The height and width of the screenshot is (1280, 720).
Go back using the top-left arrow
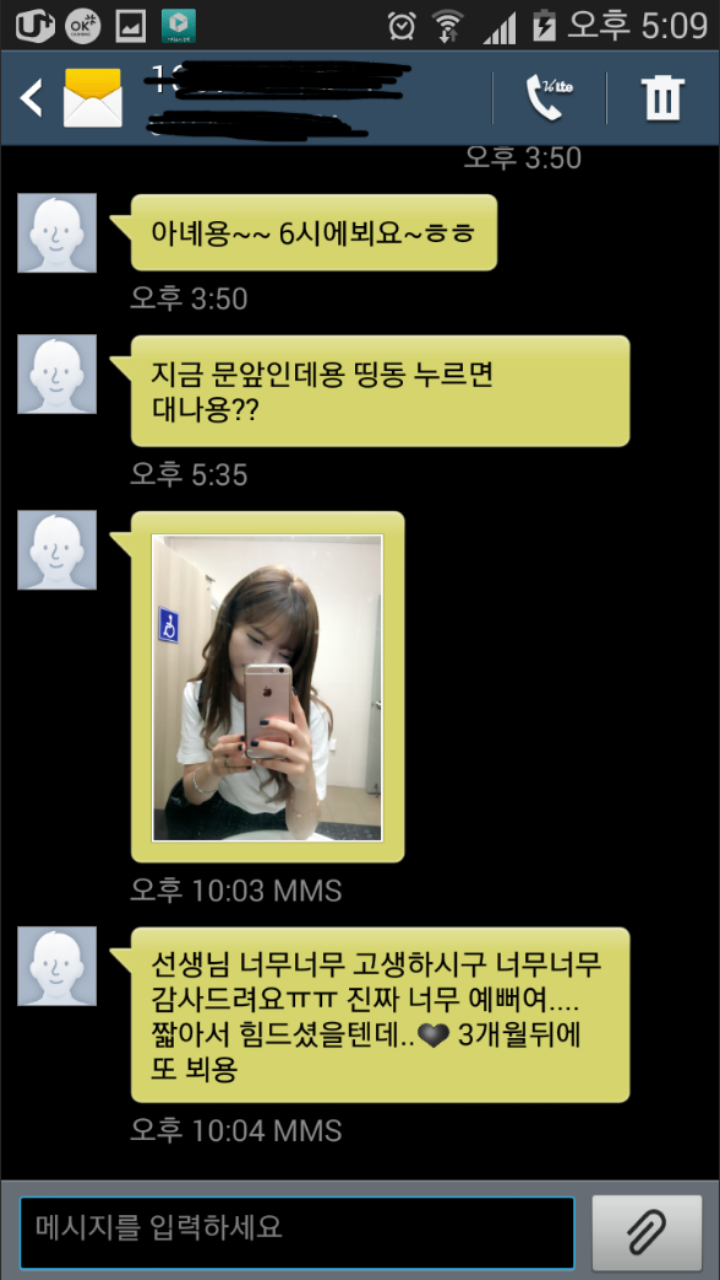(32, 98)
